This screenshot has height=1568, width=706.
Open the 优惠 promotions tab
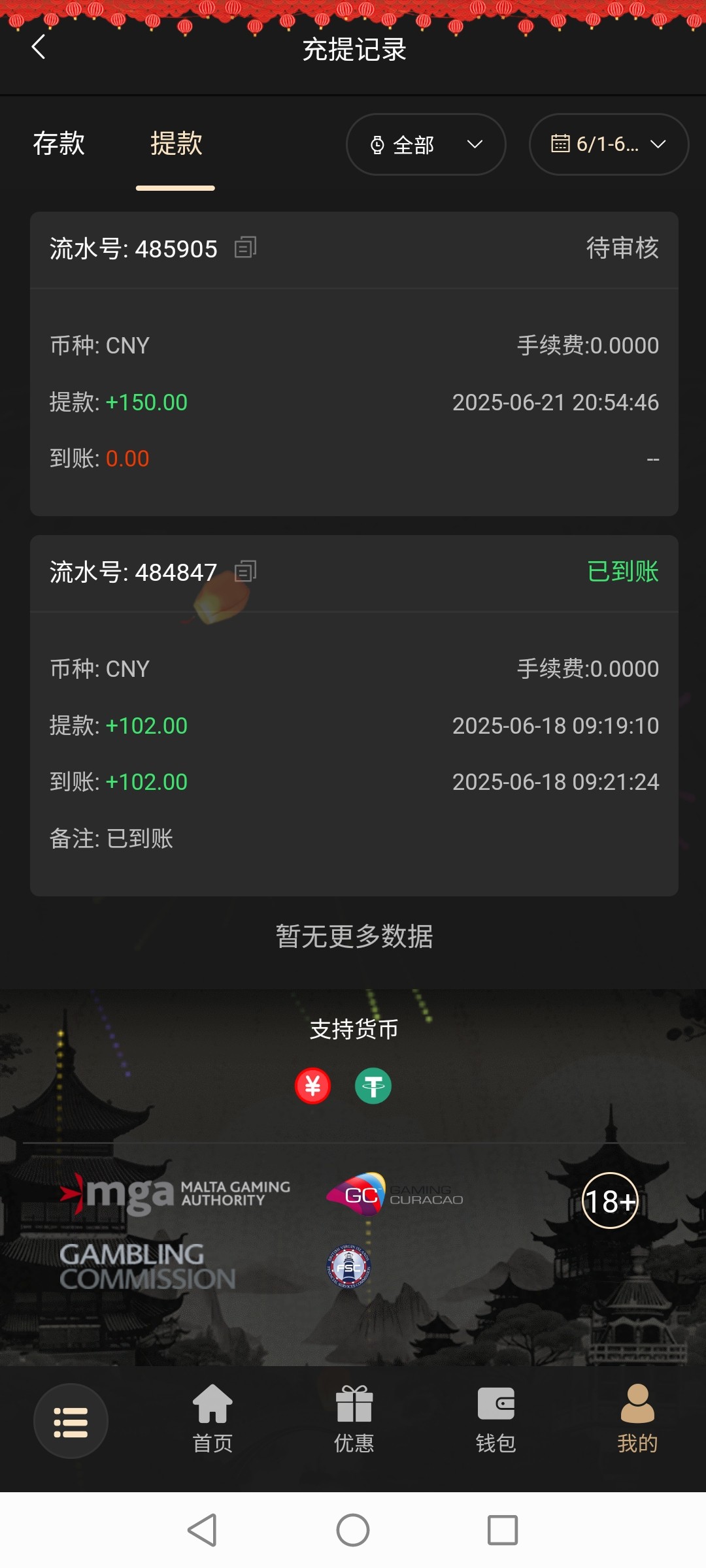pos(354,1418)
